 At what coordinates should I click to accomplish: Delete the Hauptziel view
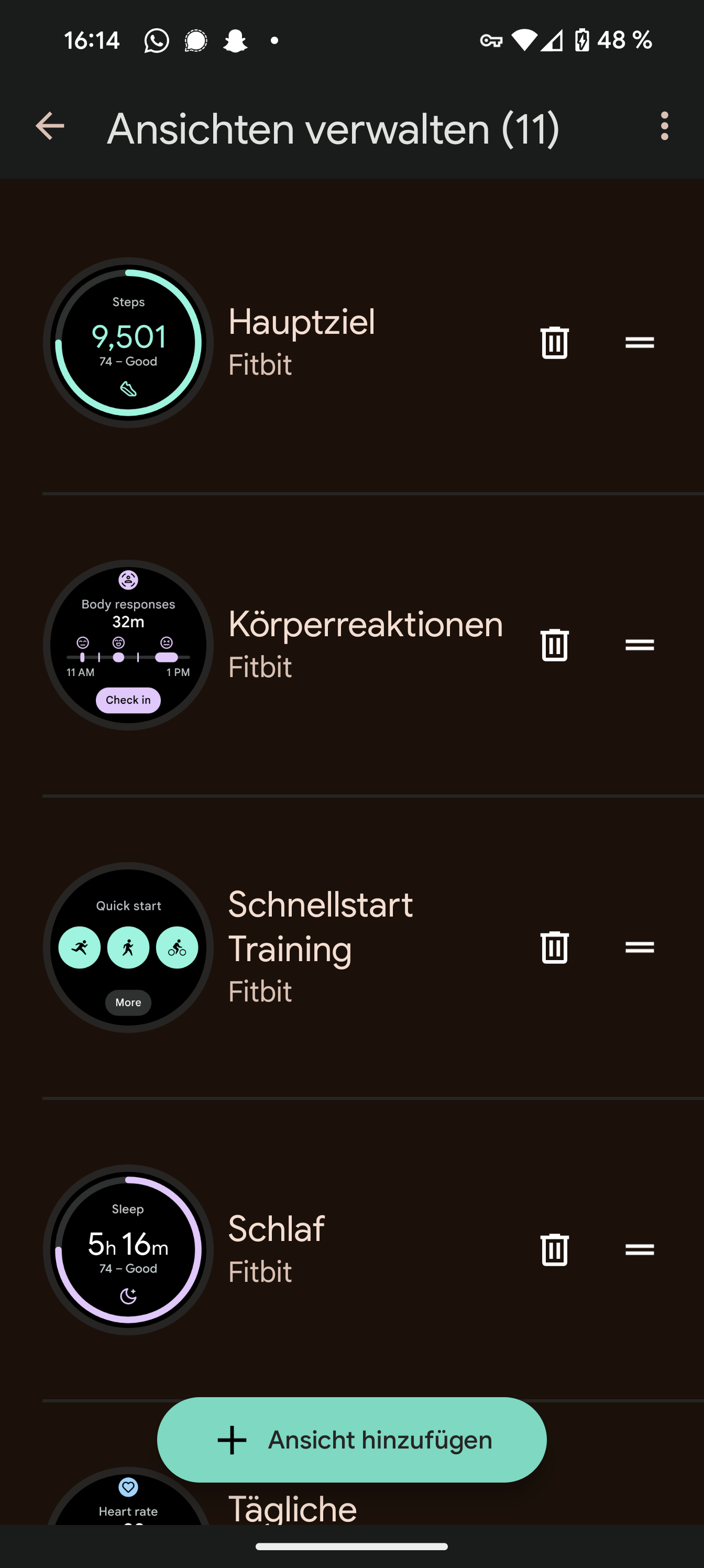click(554, 343)
